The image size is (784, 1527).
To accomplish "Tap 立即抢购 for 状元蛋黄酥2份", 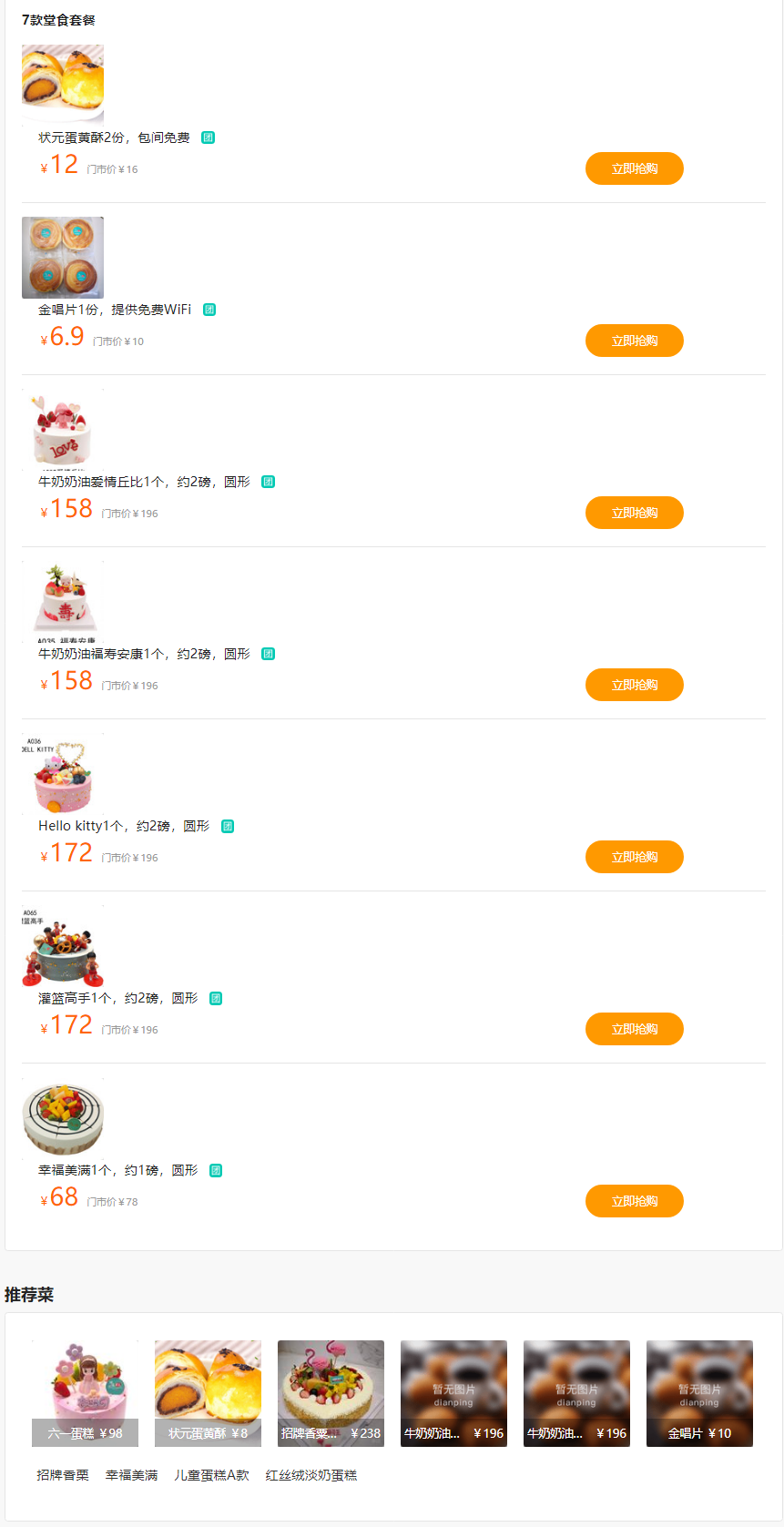I will tap(634, 168).
